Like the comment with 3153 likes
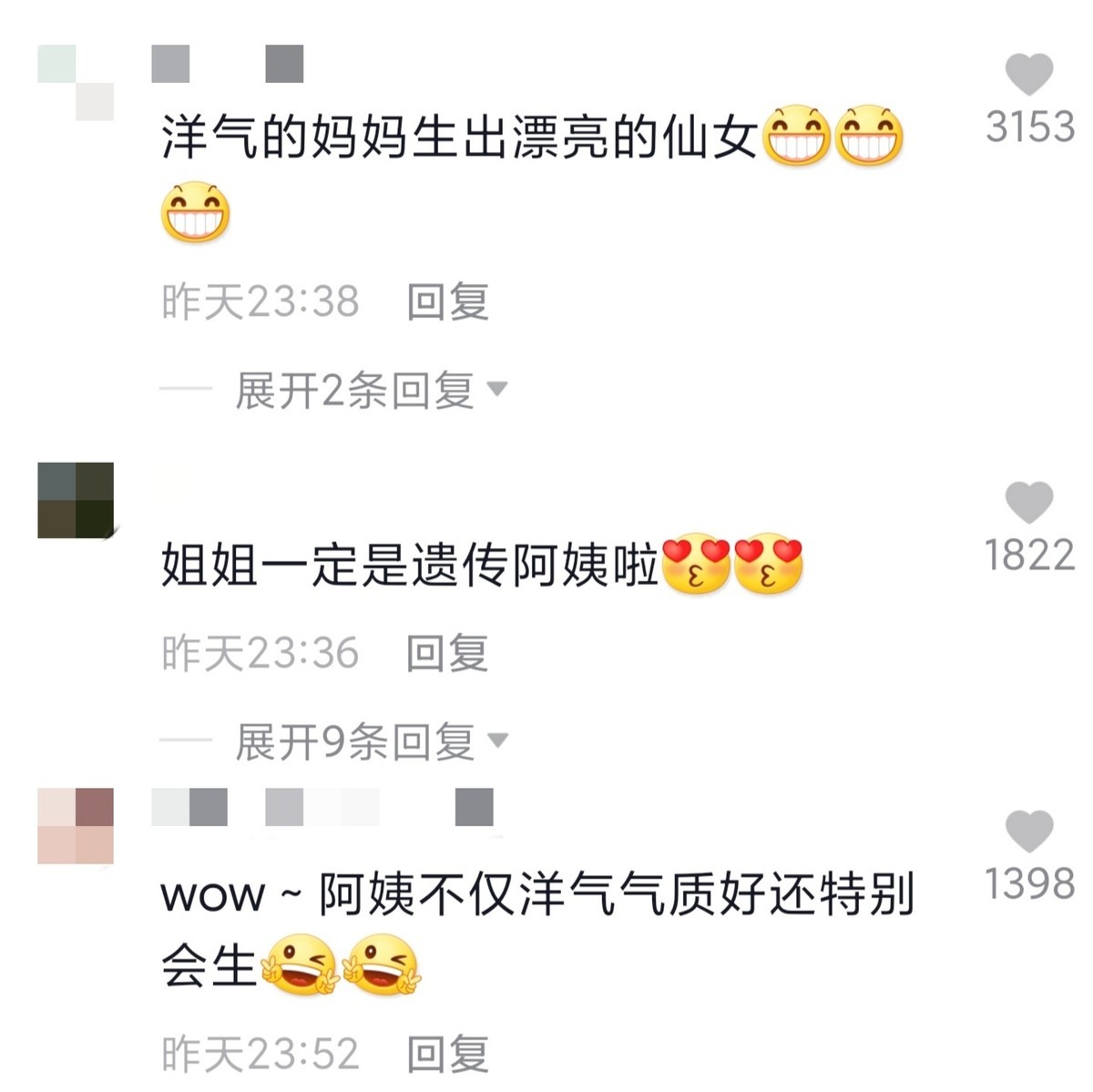 1029,75
